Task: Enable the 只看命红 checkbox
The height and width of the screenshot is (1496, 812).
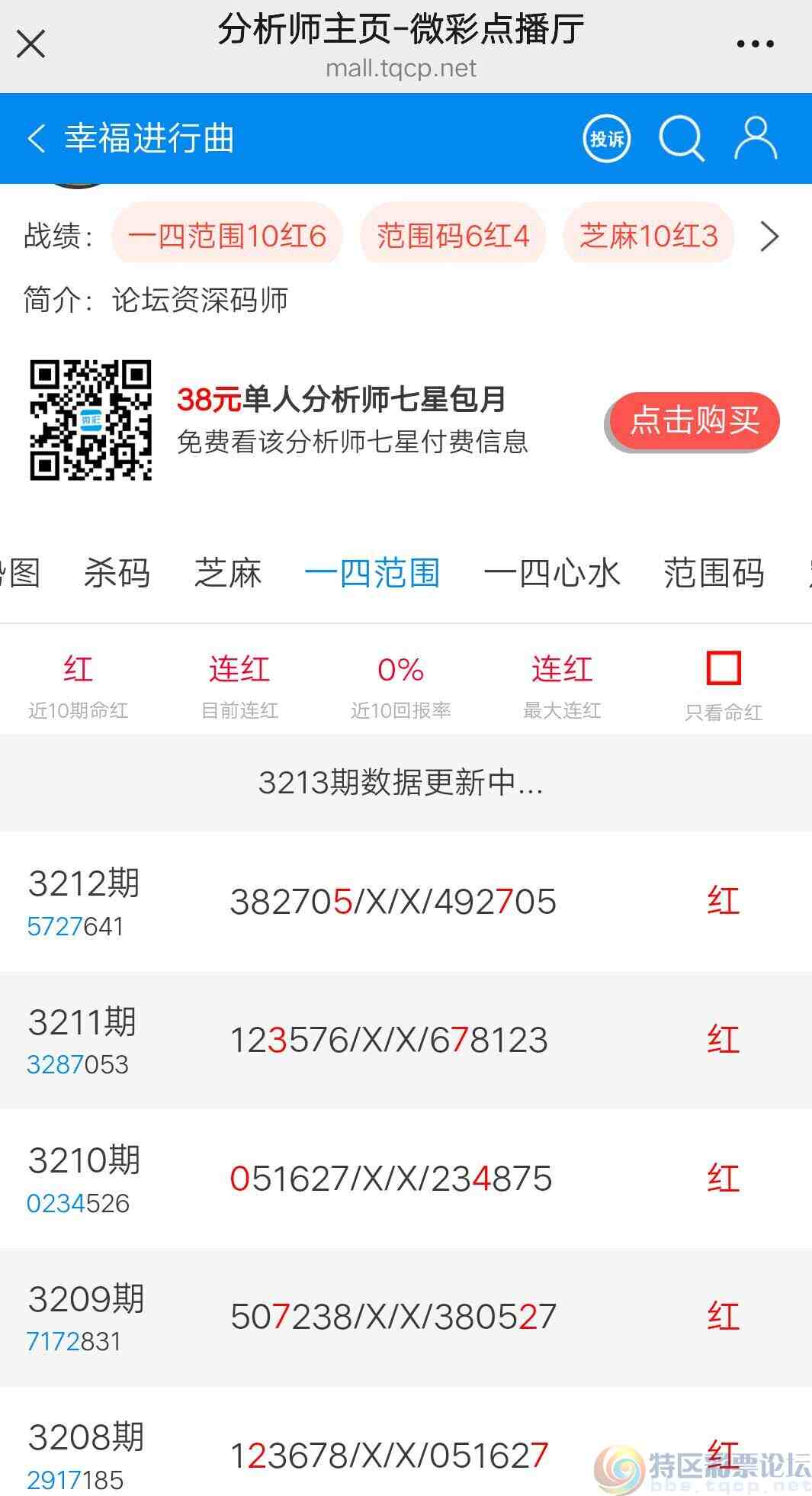Action: (724, 668)
